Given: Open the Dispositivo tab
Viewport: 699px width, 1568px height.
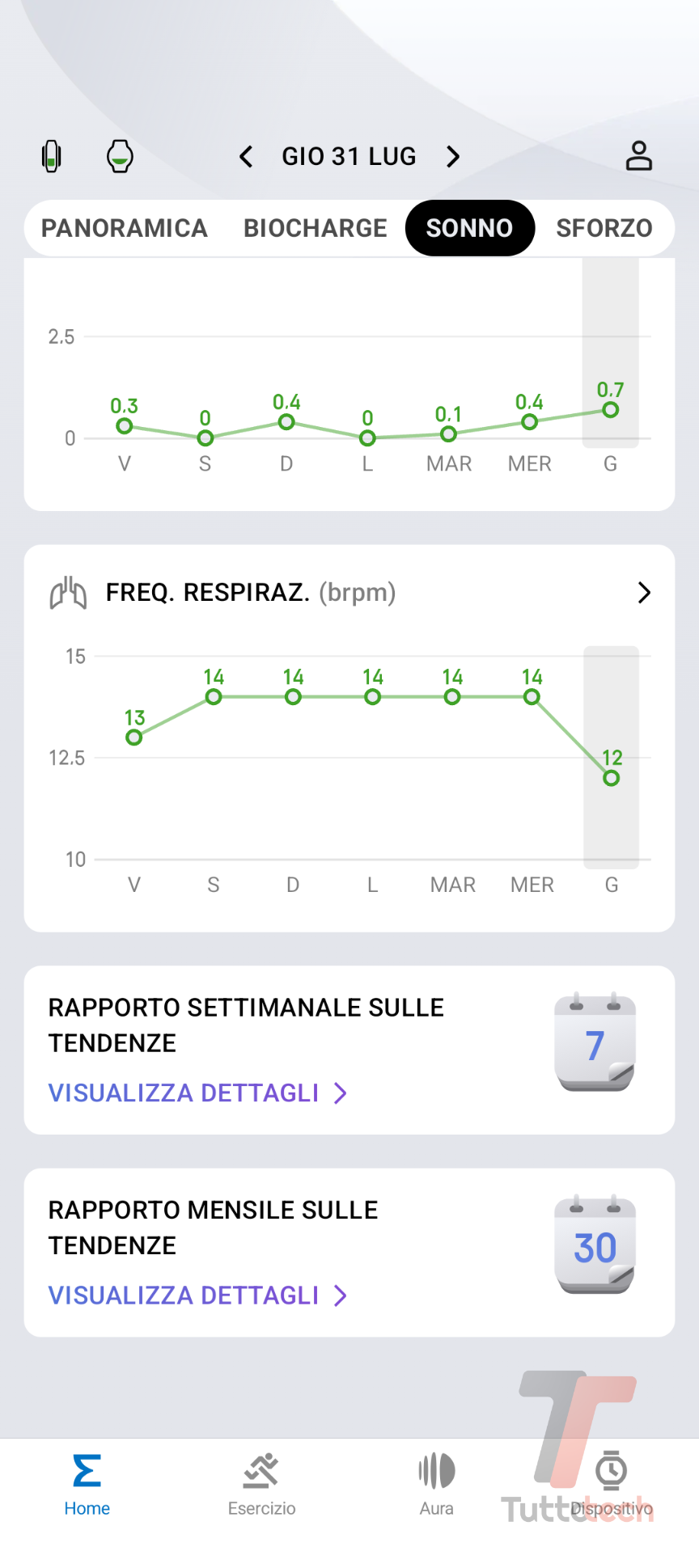Looking at the screenshot, I should [x=611, y=1485].
